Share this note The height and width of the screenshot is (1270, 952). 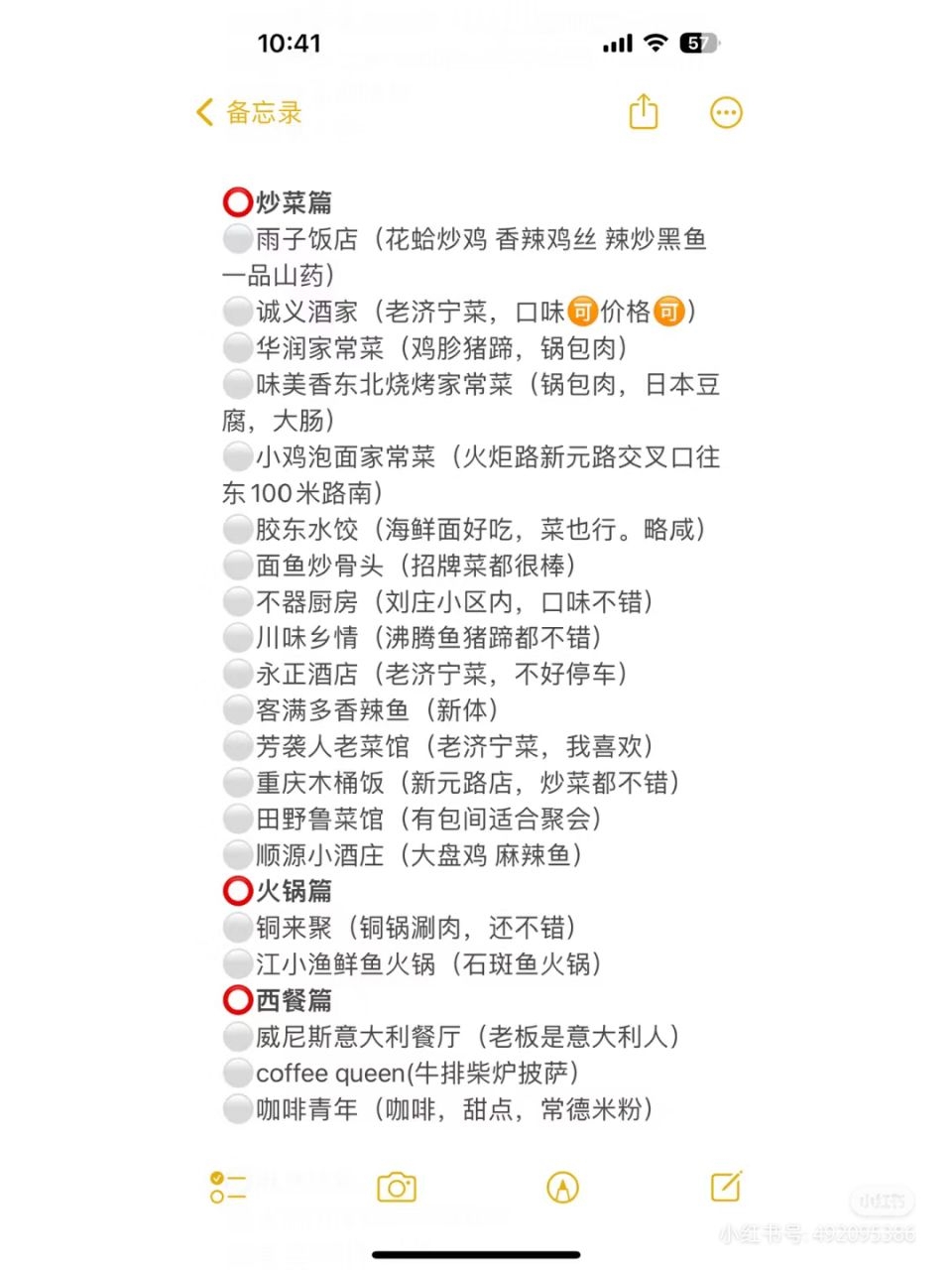(644, 111)
